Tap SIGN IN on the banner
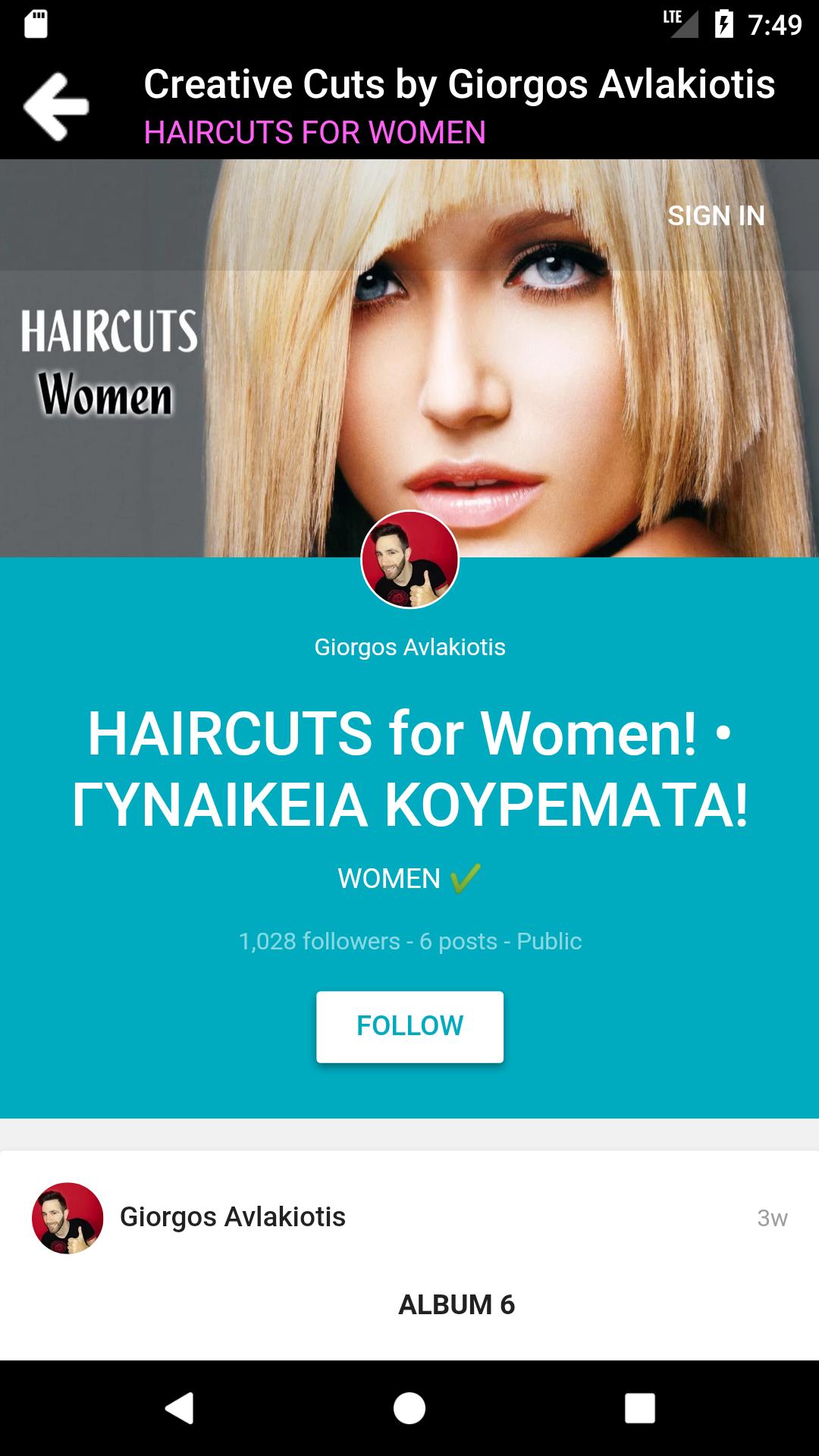 coord(716,216)
